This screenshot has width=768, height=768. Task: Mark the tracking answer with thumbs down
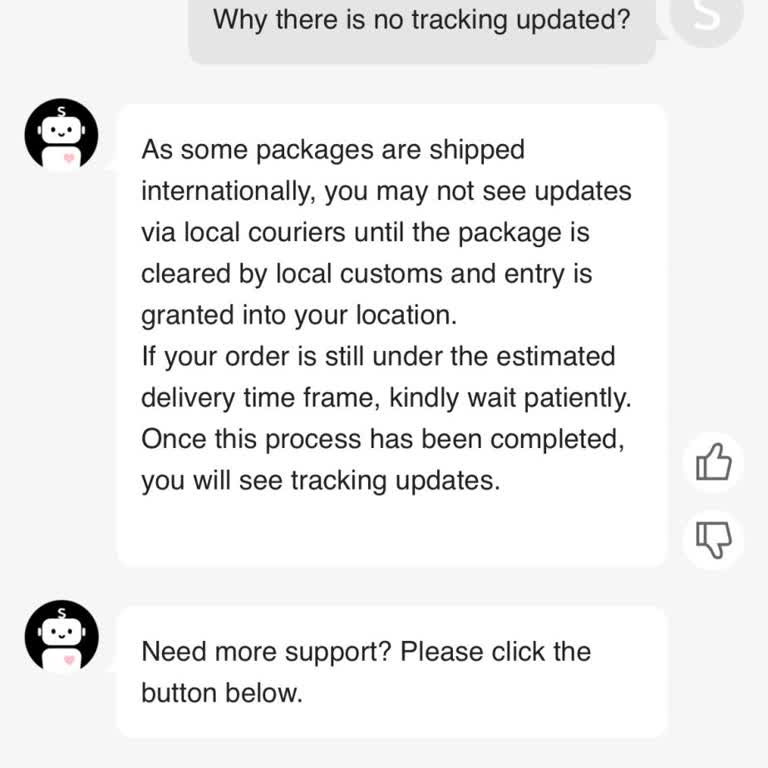(713, 540)
